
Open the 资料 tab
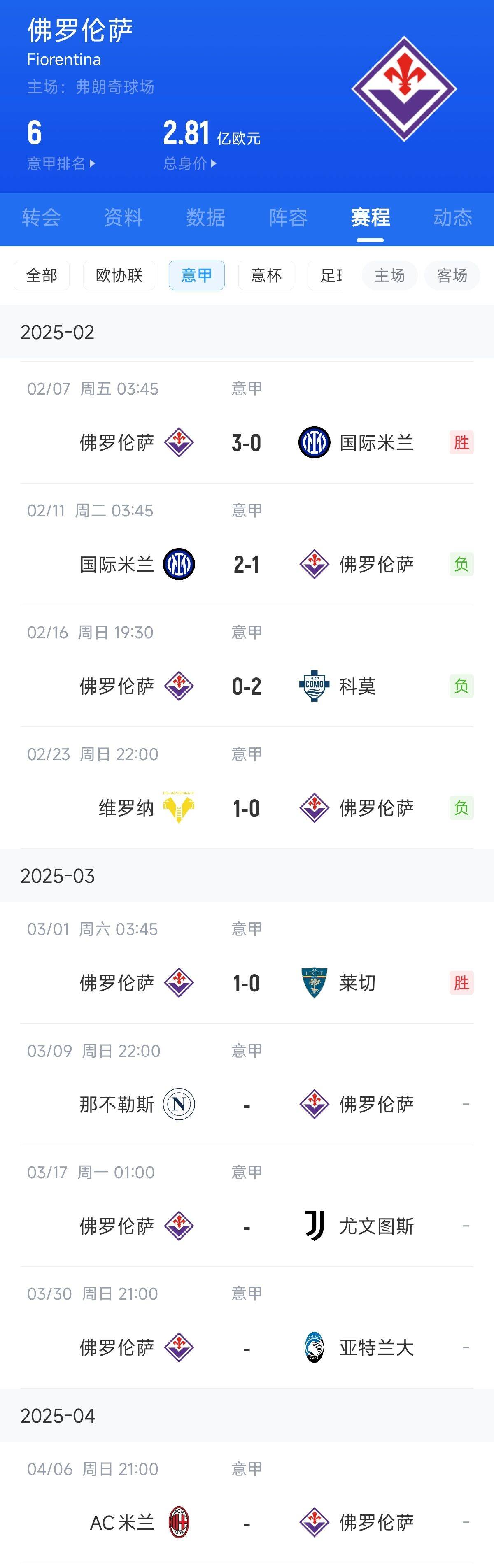coord(123,217)
